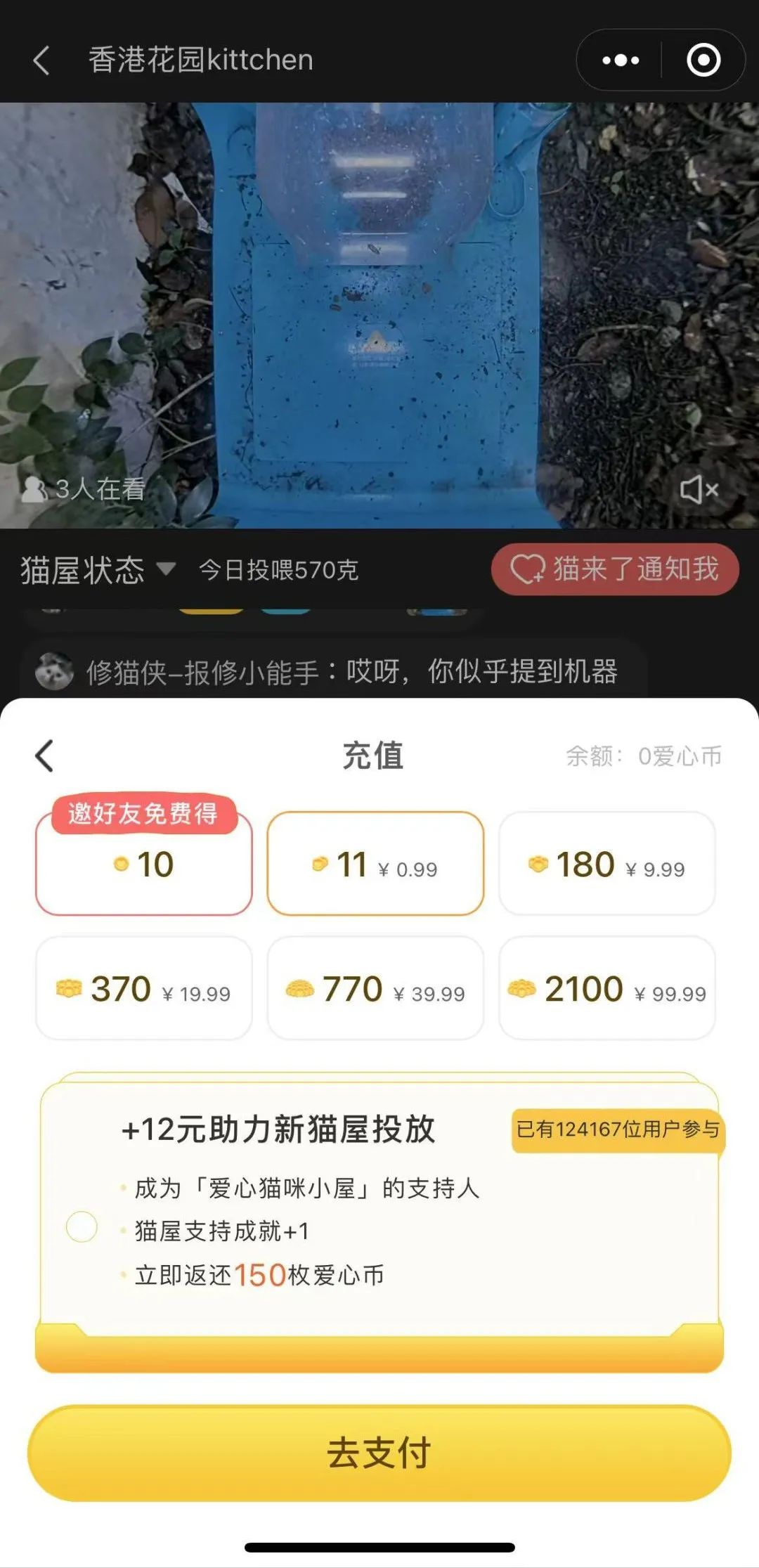Pick the 770 coins for ¥39.99 package
The width and height of the screenshot is (759, 1568).
coord(375,989)
